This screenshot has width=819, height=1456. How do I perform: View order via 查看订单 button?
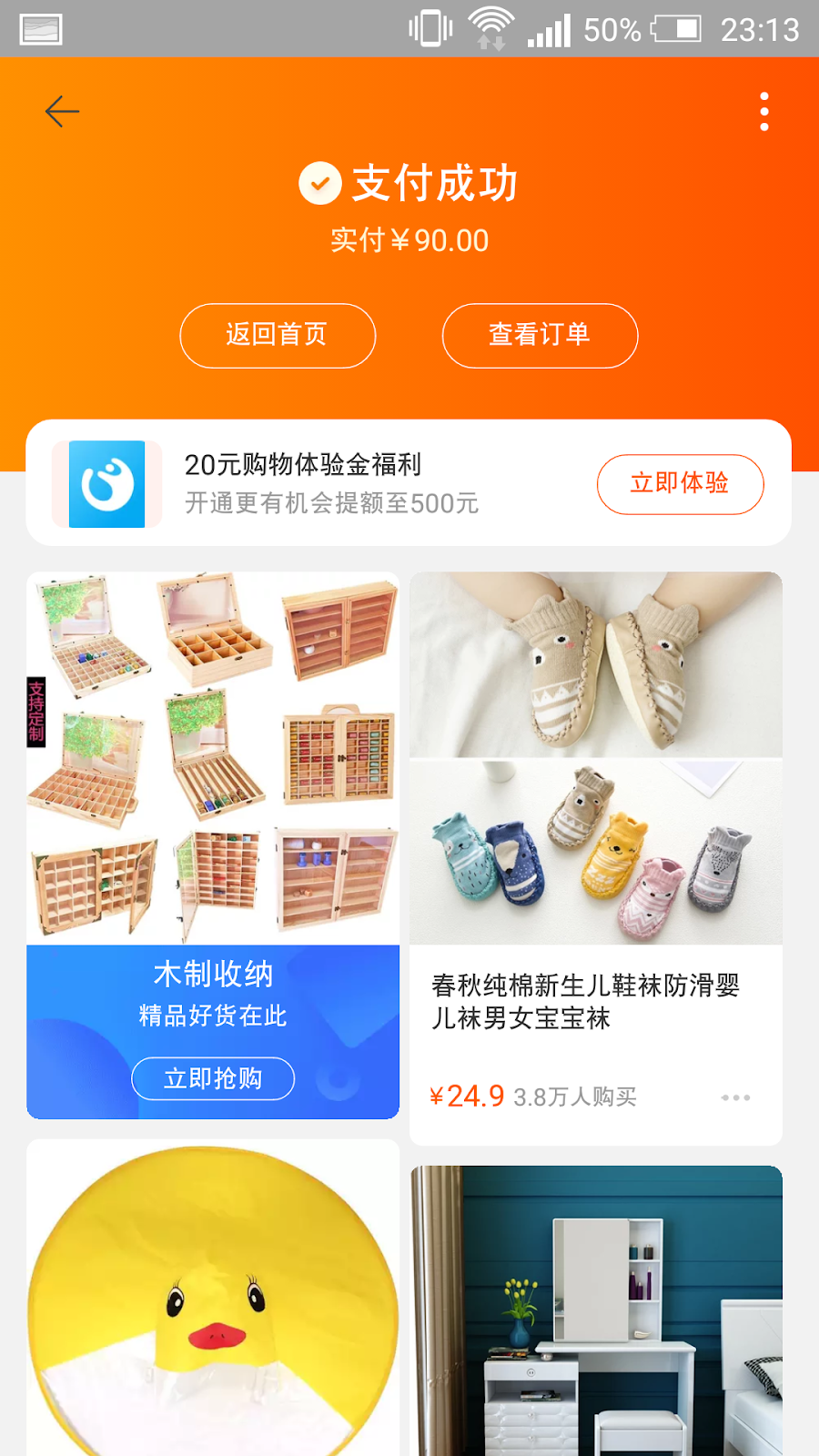coord(540,335)
